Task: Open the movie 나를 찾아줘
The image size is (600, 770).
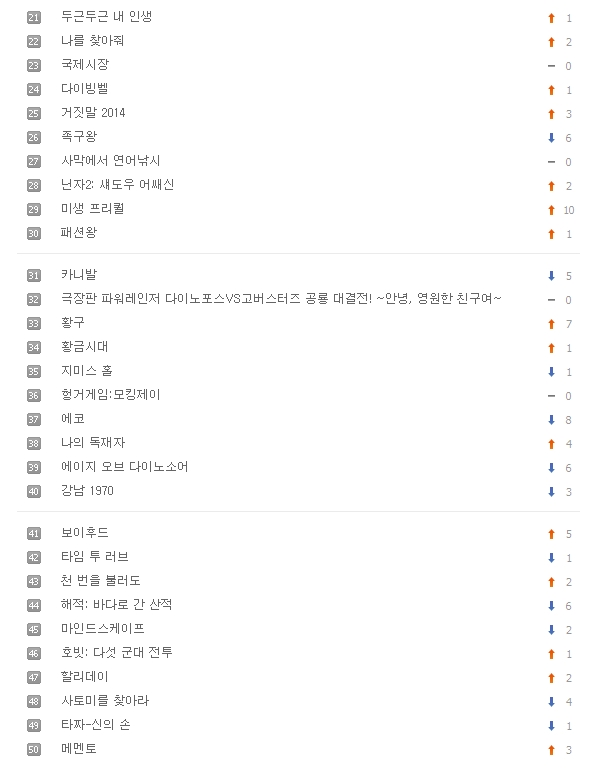Action: point(92,41)
